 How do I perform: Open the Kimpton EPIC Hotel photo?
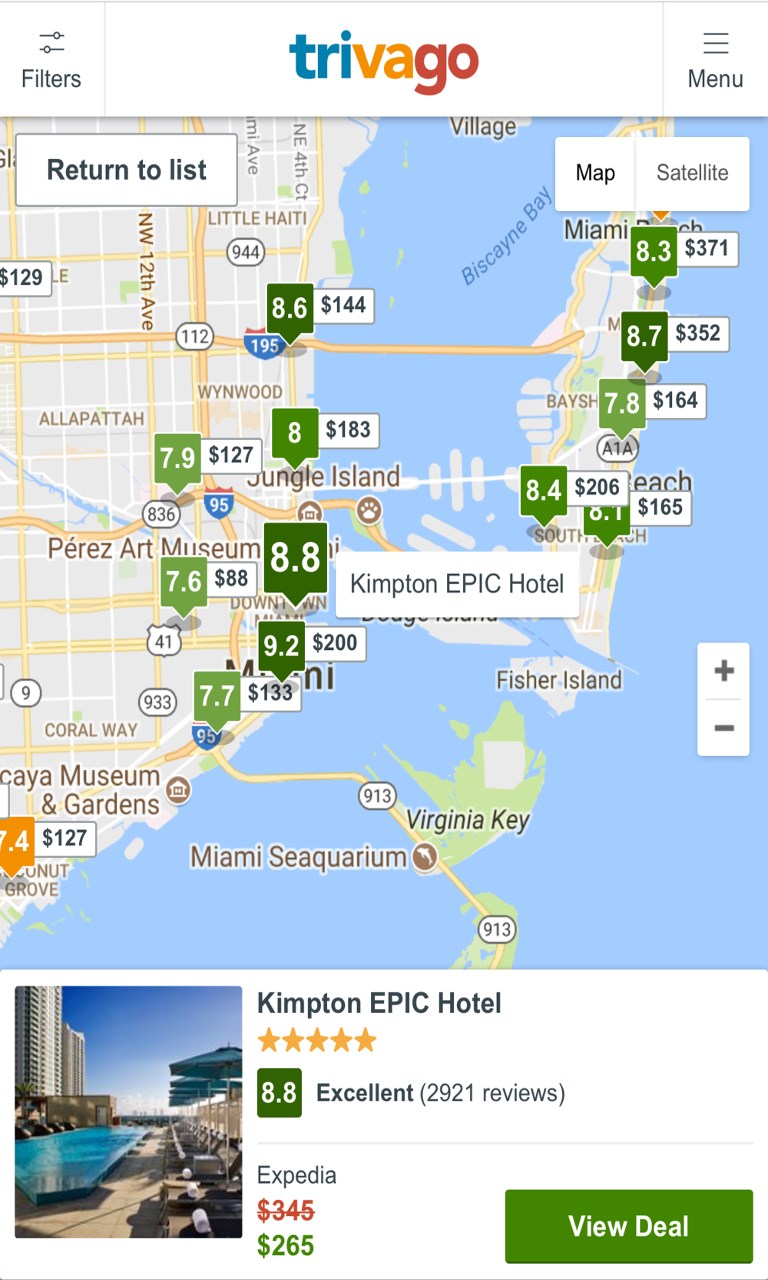[128, 1112]
